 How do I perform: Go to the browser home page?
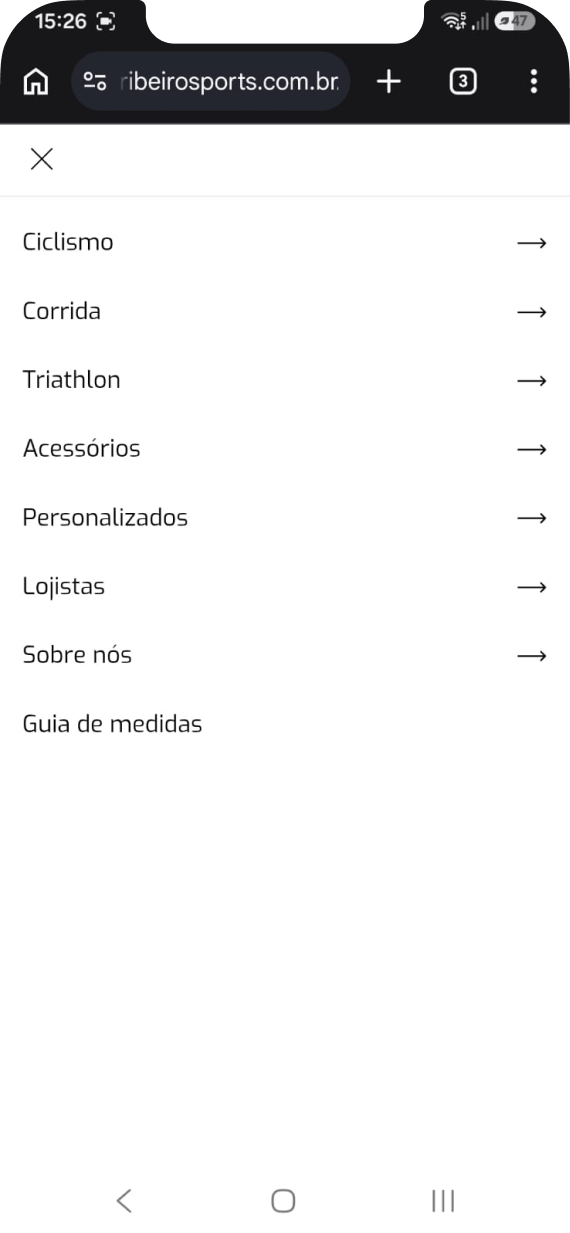[x=35, y=82]
